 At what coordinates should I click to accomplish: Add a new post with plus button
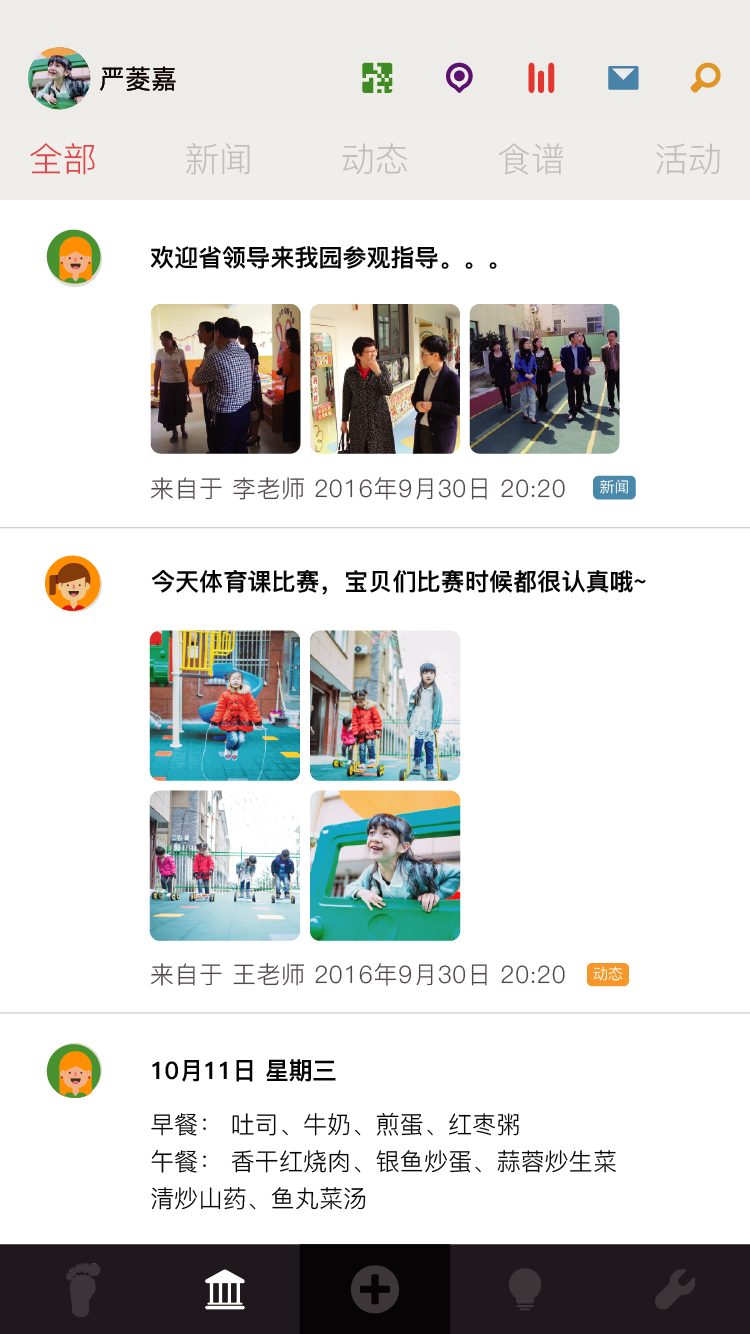point(375,1289)
